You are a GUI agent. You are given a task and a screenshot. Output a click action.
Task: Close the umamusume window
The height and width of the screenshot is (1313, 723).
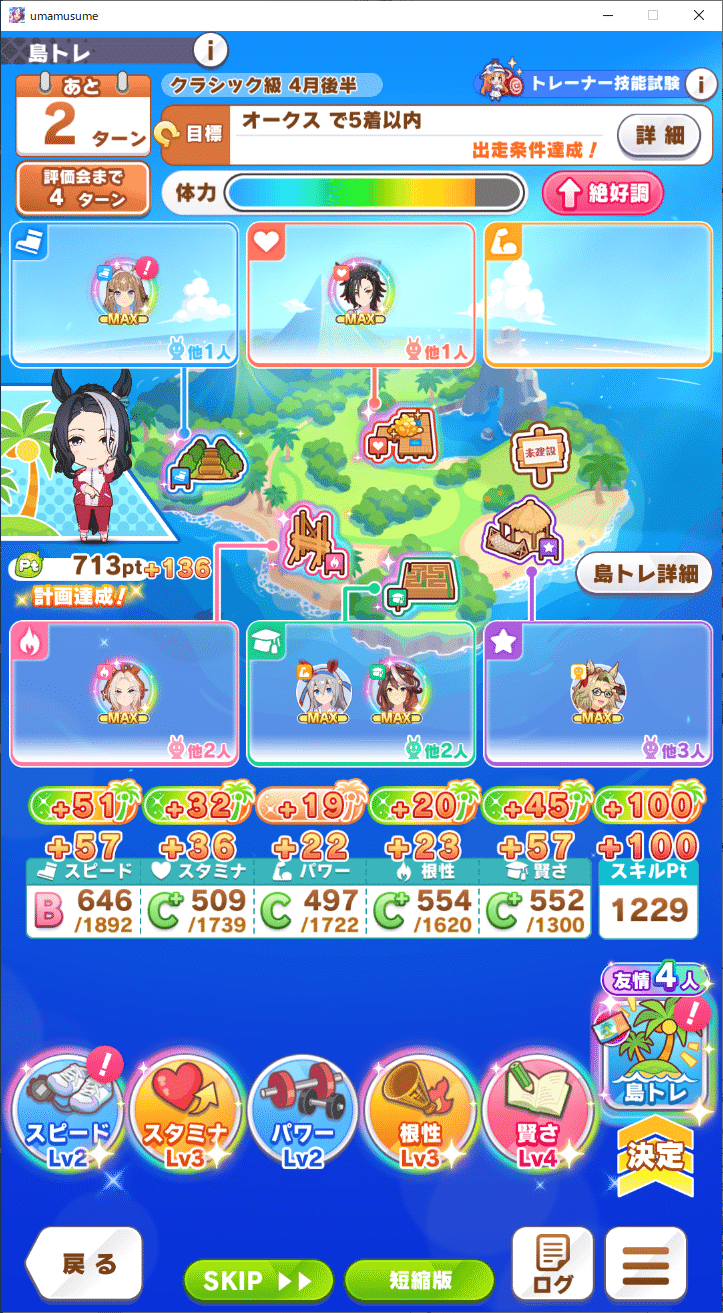coord(698,15)
